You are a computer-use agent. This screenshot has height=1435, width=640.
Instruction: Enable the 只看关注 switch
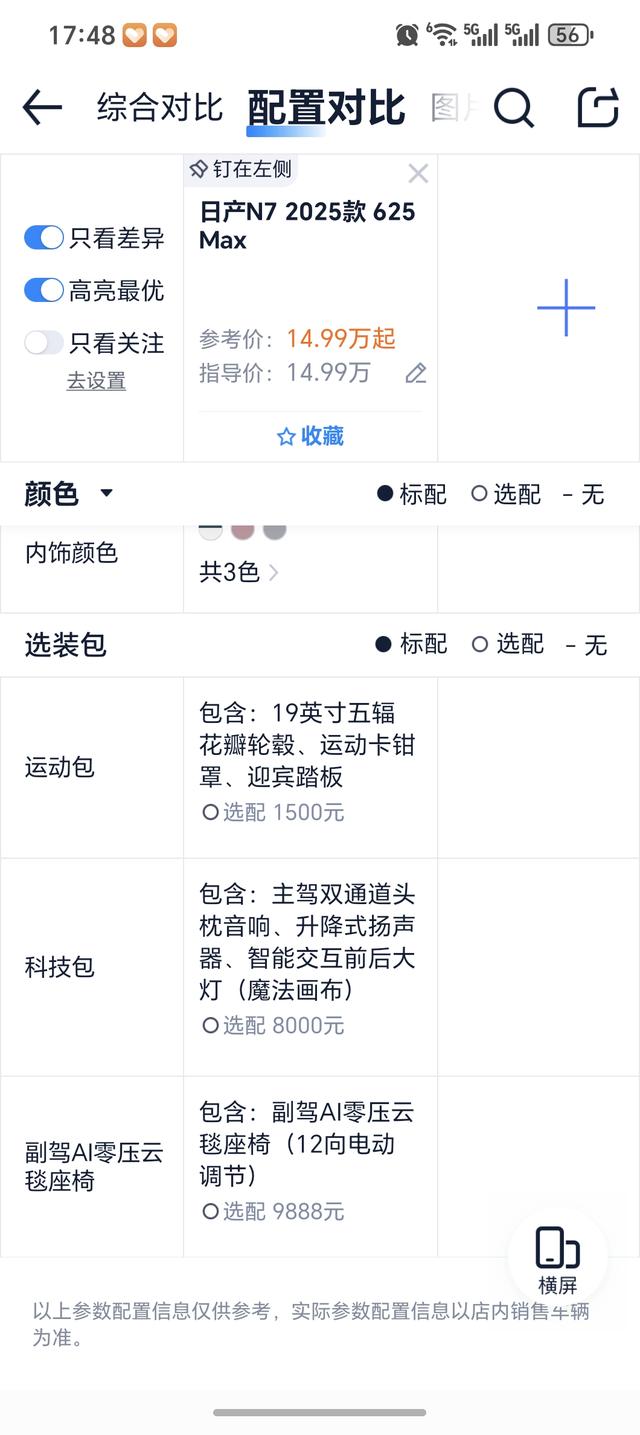coord(44,343)
